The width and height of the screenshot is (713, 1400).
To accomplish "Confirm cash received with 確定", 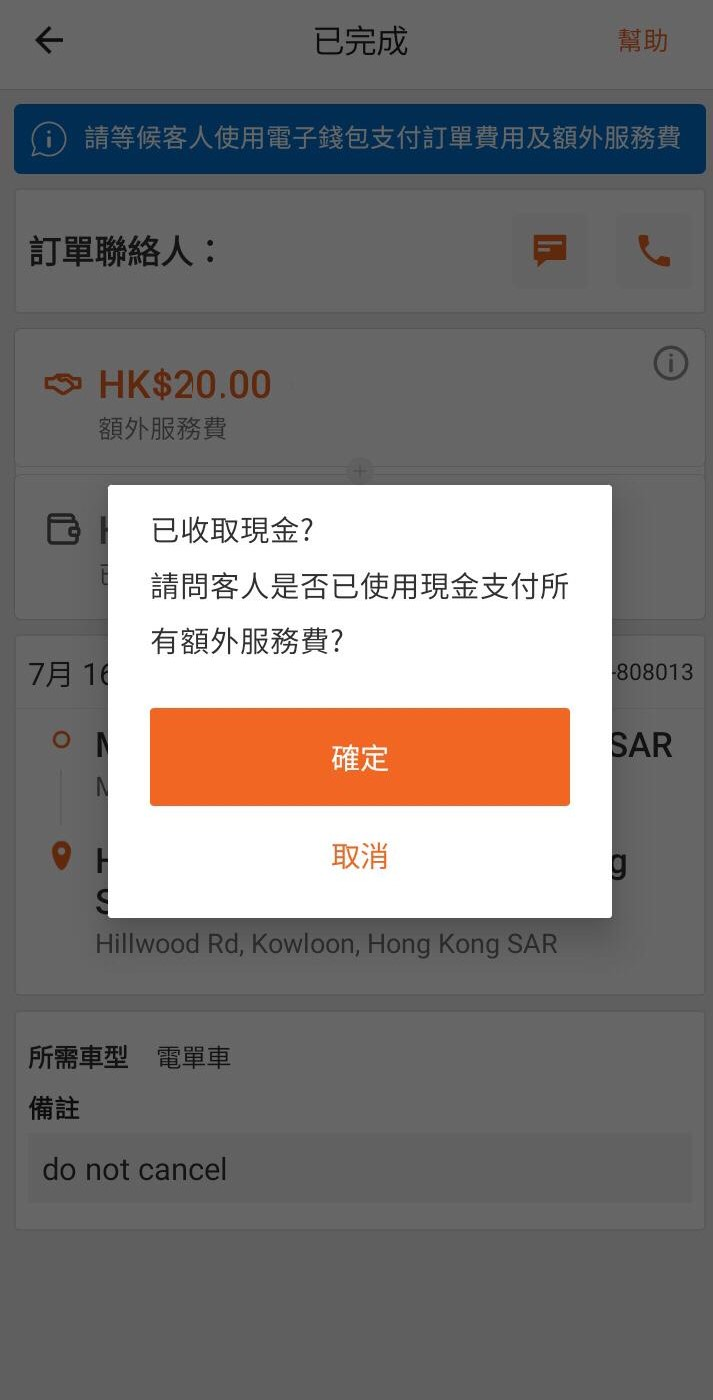I will (x=359, y=757).
